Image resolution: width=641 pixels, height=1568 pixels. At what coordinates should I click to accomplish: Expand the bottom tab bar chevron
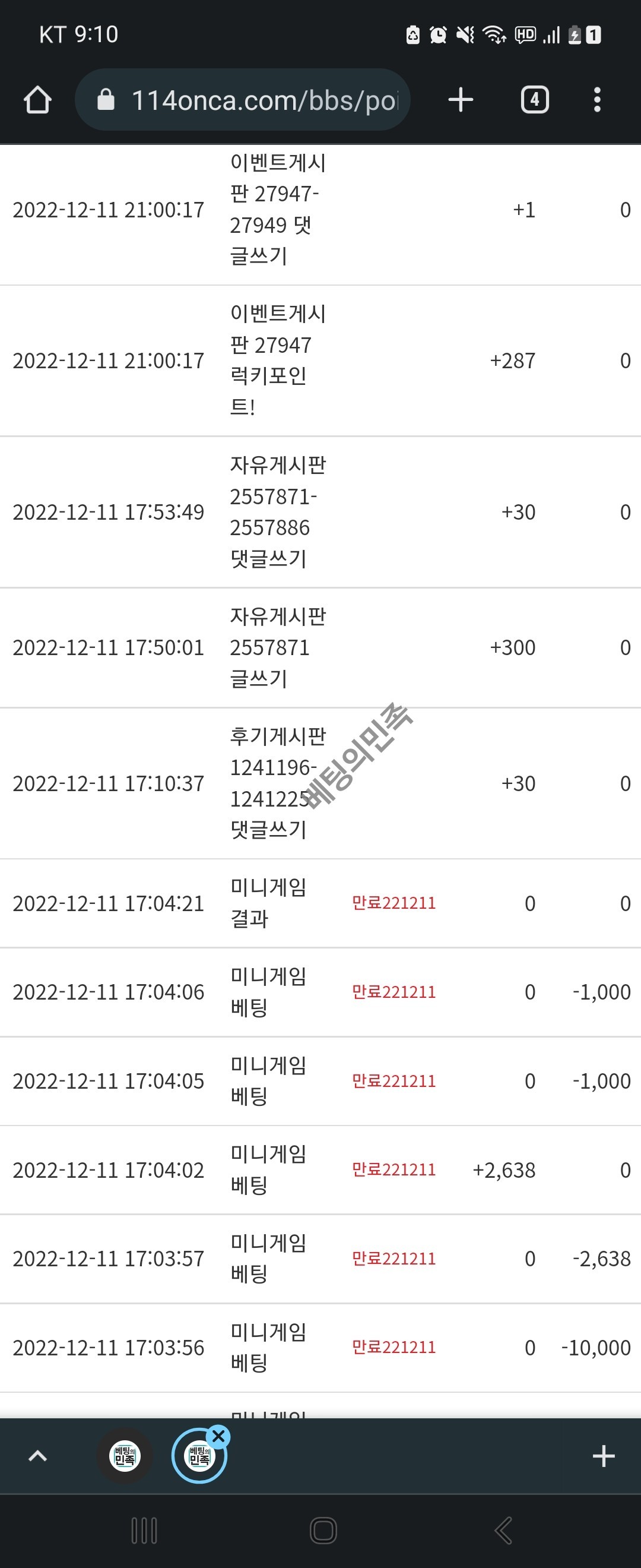(x=38, y=1456)
